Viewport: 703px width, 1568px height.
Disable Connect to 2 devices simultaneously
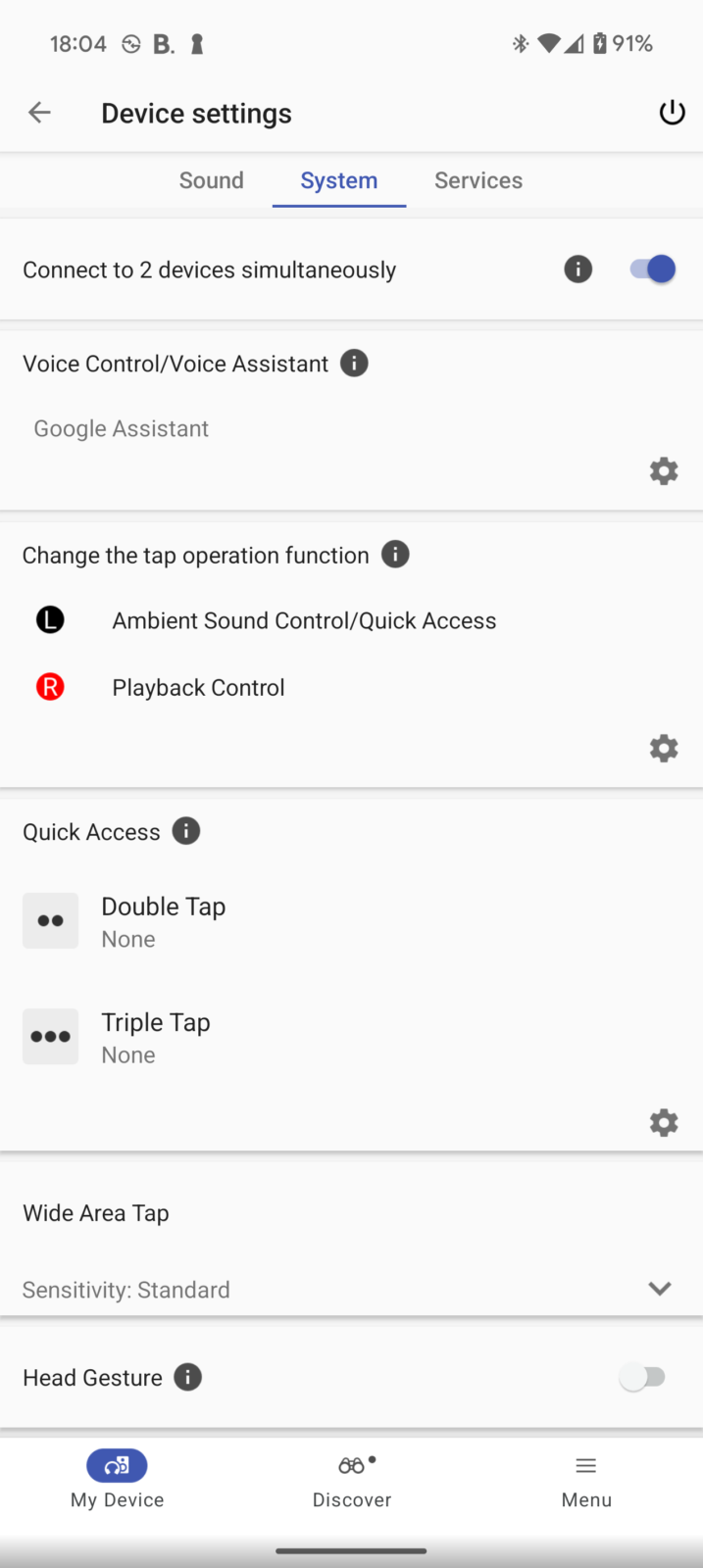click(x=653, y=269)
